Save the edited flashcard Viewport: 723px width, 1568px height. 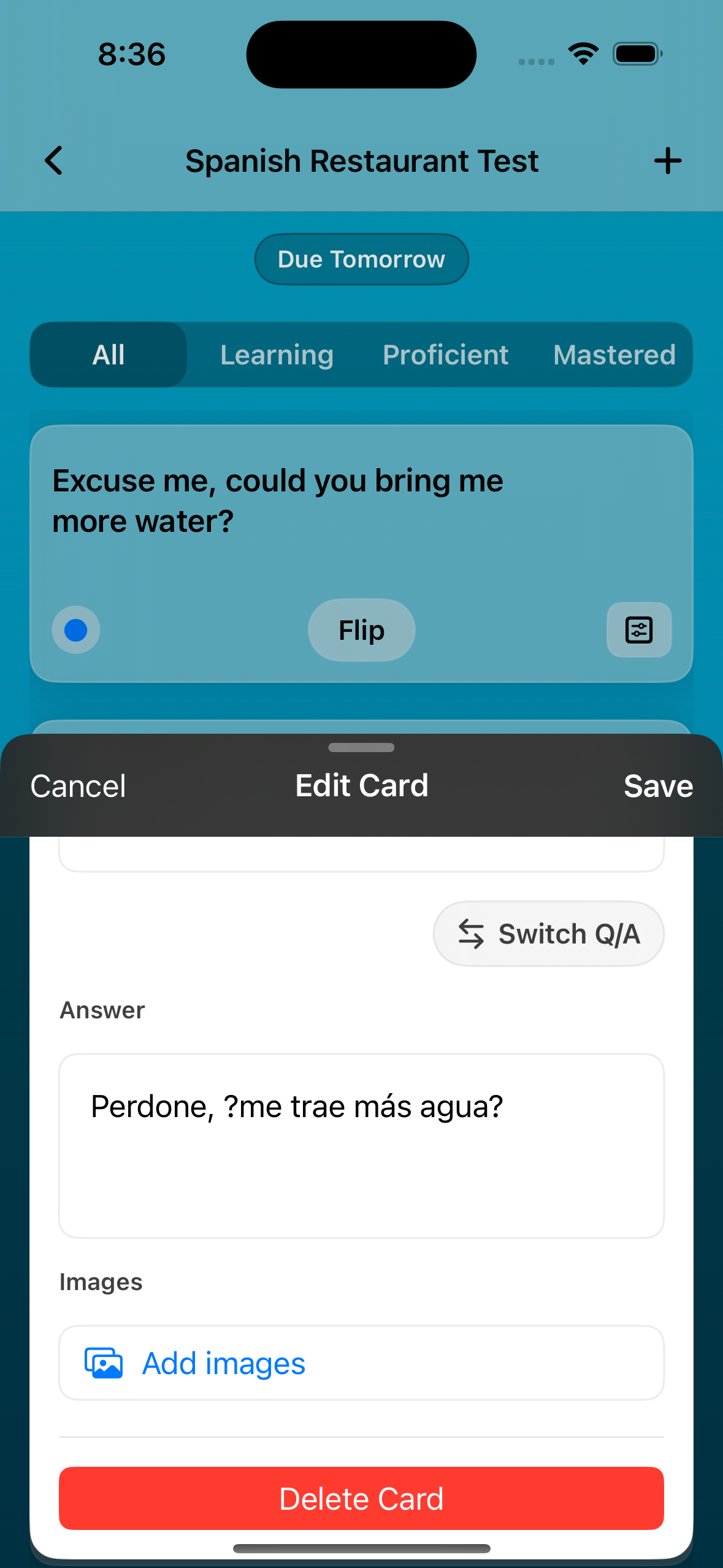[x=658, y=786]
